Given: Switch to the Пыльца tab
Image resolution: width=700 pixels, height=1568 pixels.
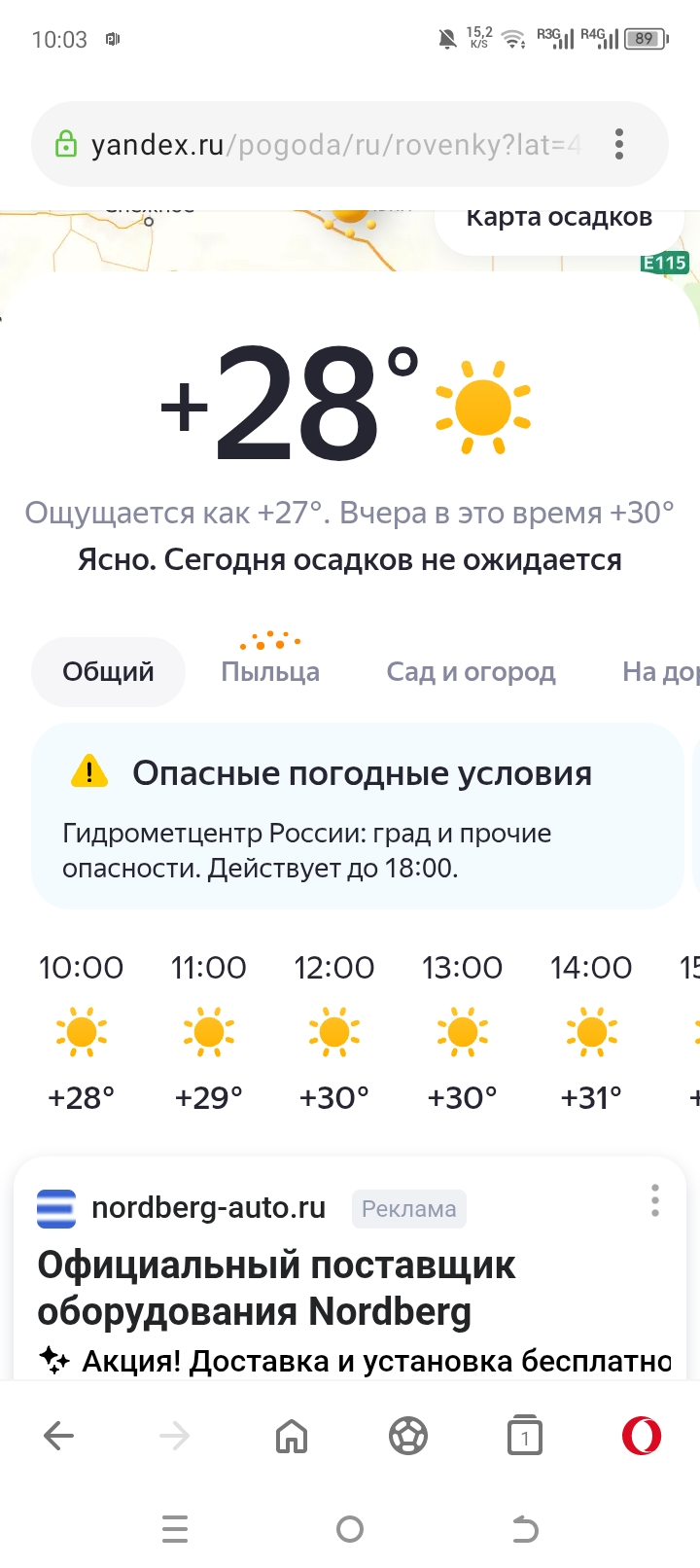Looking at the screenshot, I should click(270, 671).
